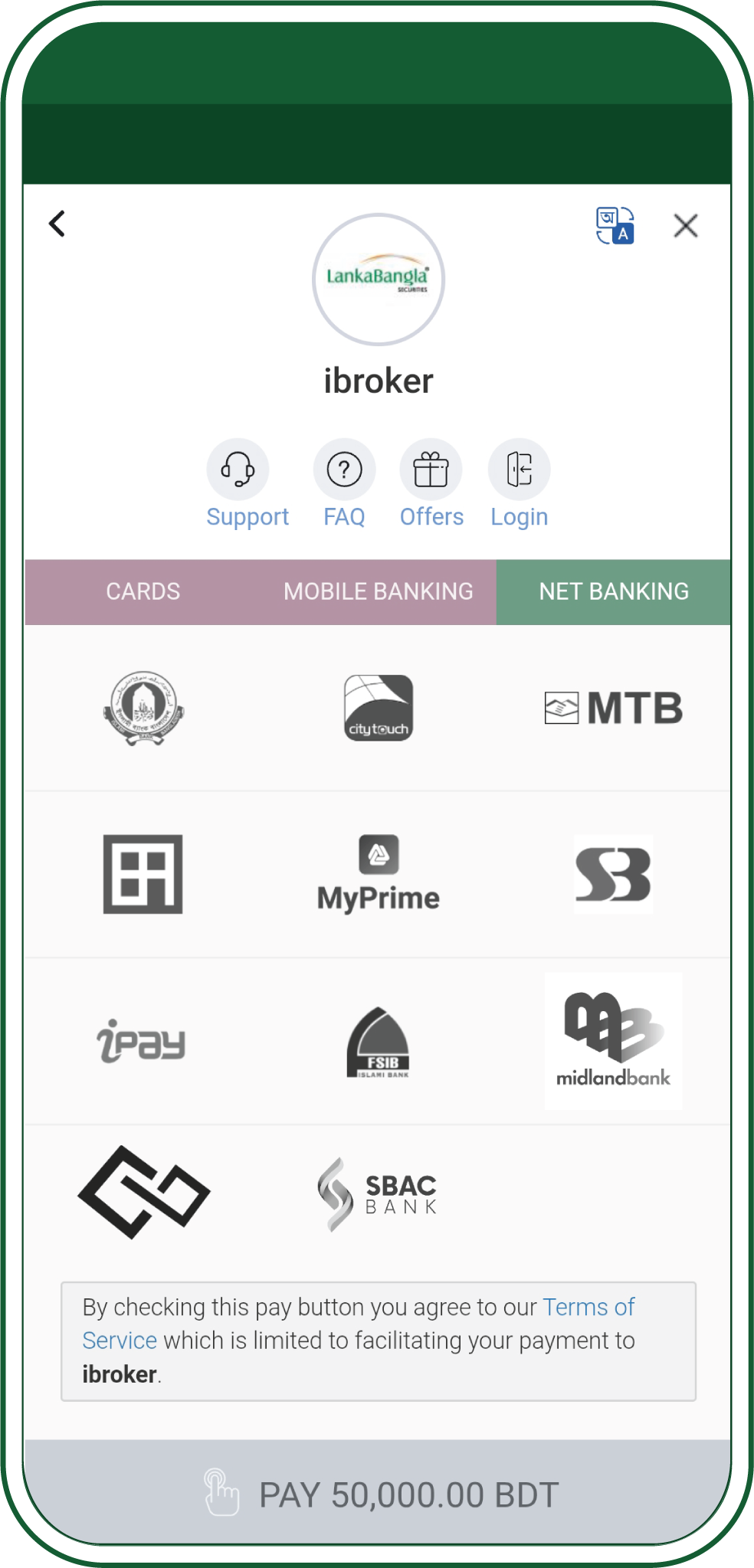This screenshot has height=1568, width=754.
Task: Choose Citytouch as payment method
Action: (378, 708)
